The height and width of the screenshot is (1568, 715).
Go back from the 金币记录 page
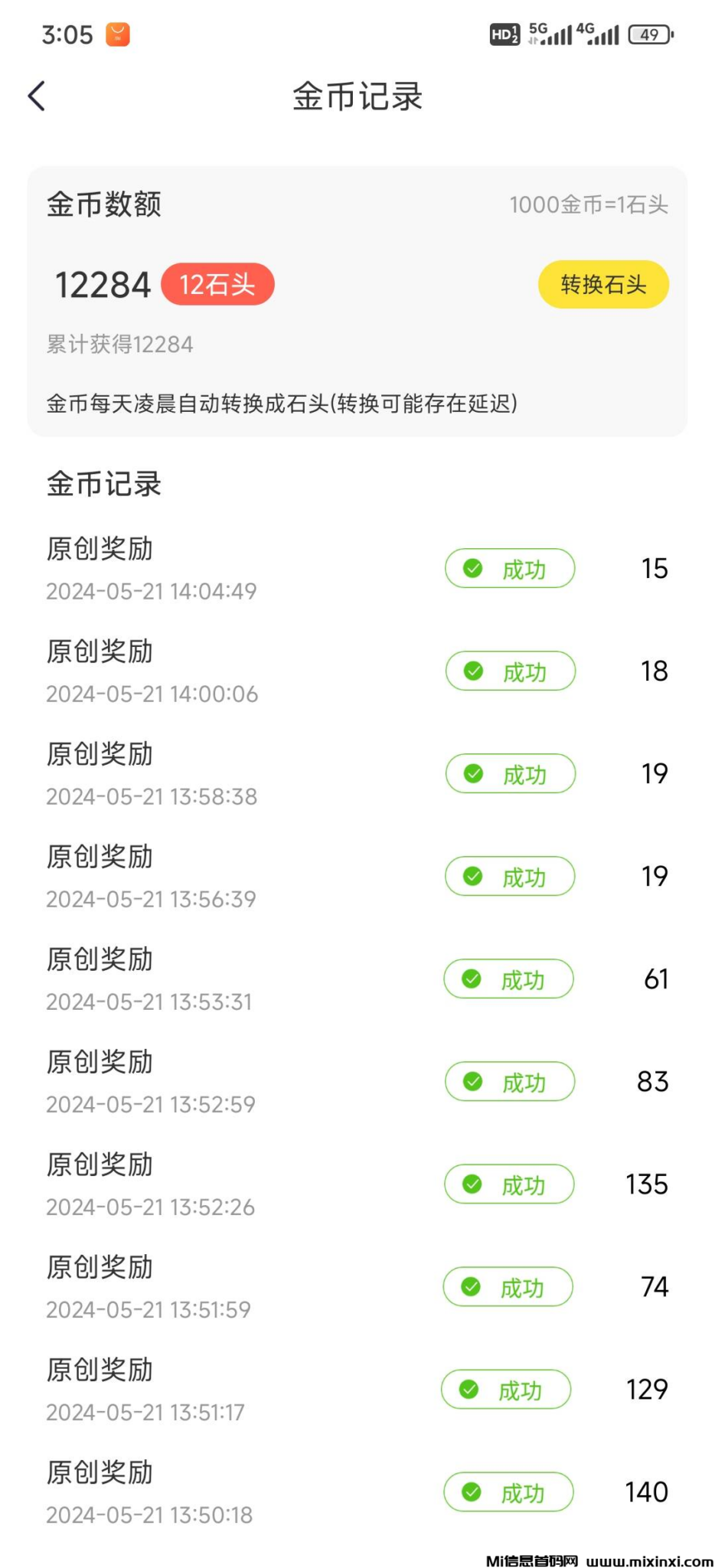[x=37, y=96]
